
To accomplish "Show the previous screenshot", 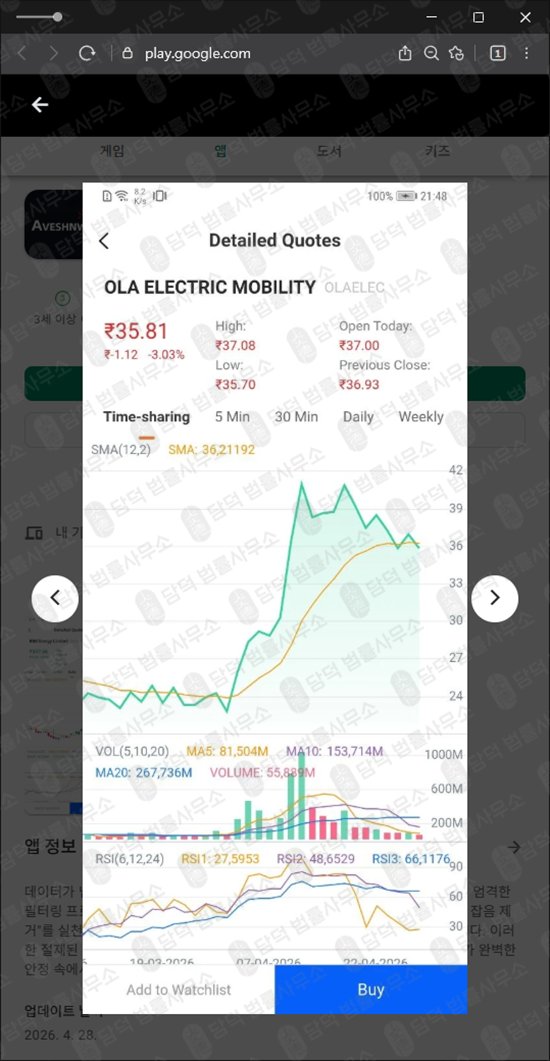I will [x=55, y=598].
